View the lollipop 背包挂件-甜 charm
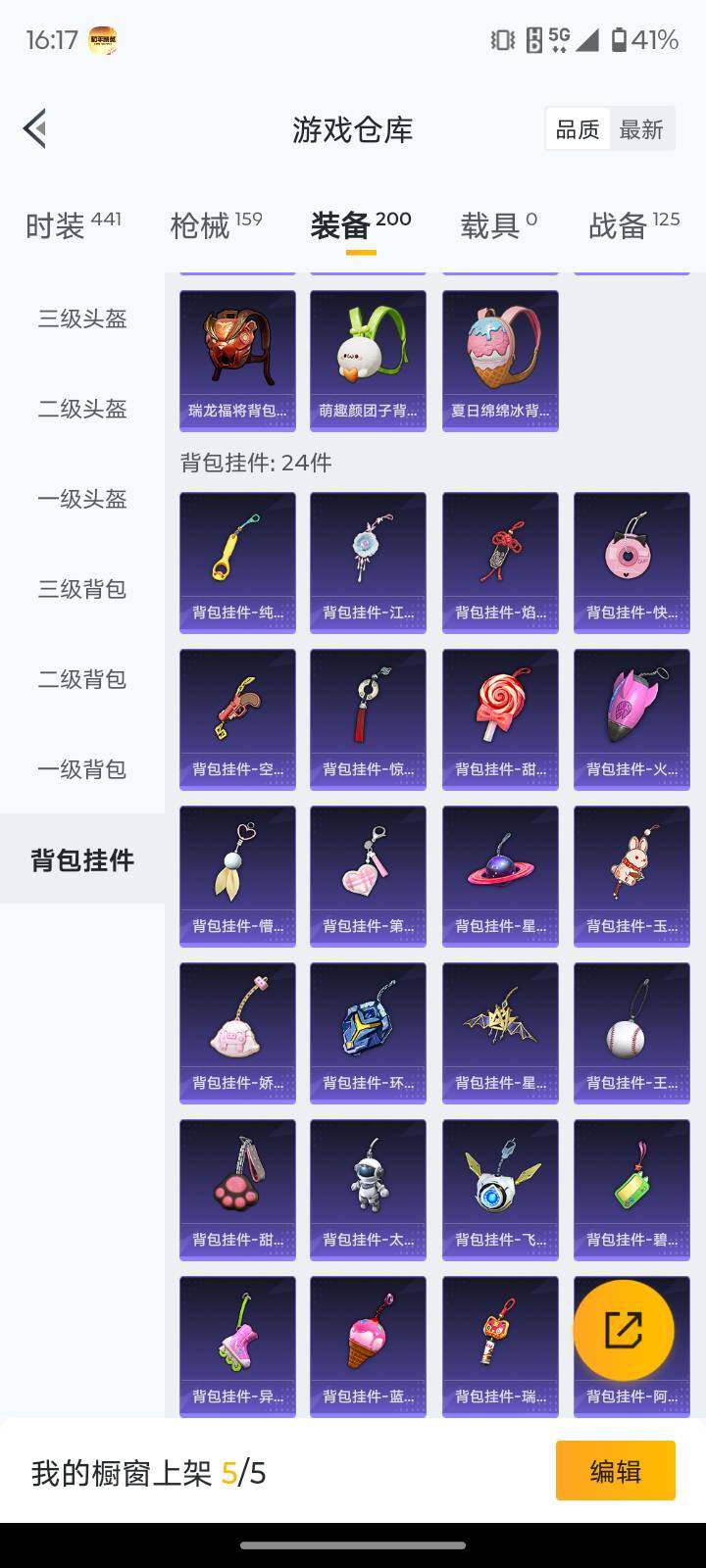Image resolution: width=706 pixels, height=1568 pixels. tap(500, 718)
